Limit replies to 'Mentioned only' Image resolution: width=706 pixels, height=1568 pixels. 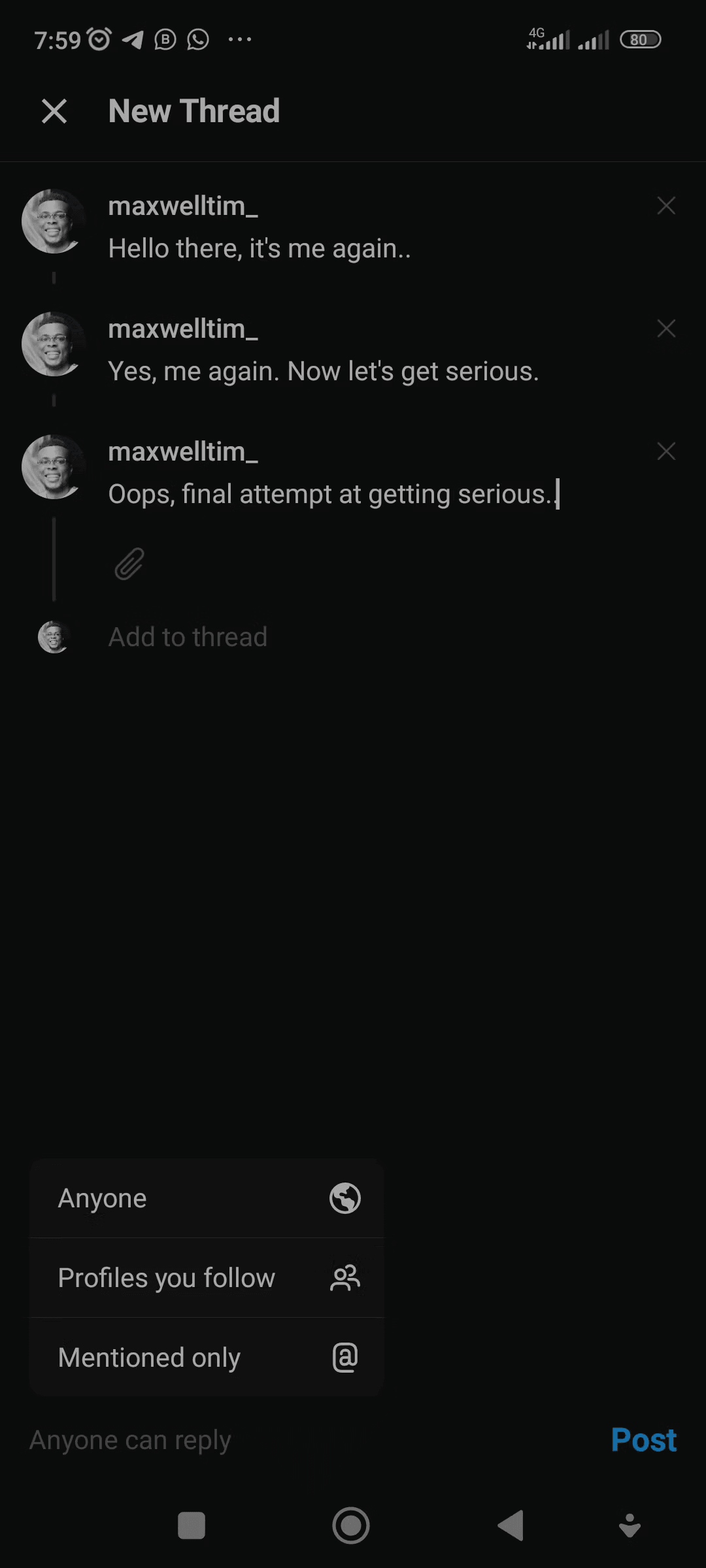click(207, 1358)
